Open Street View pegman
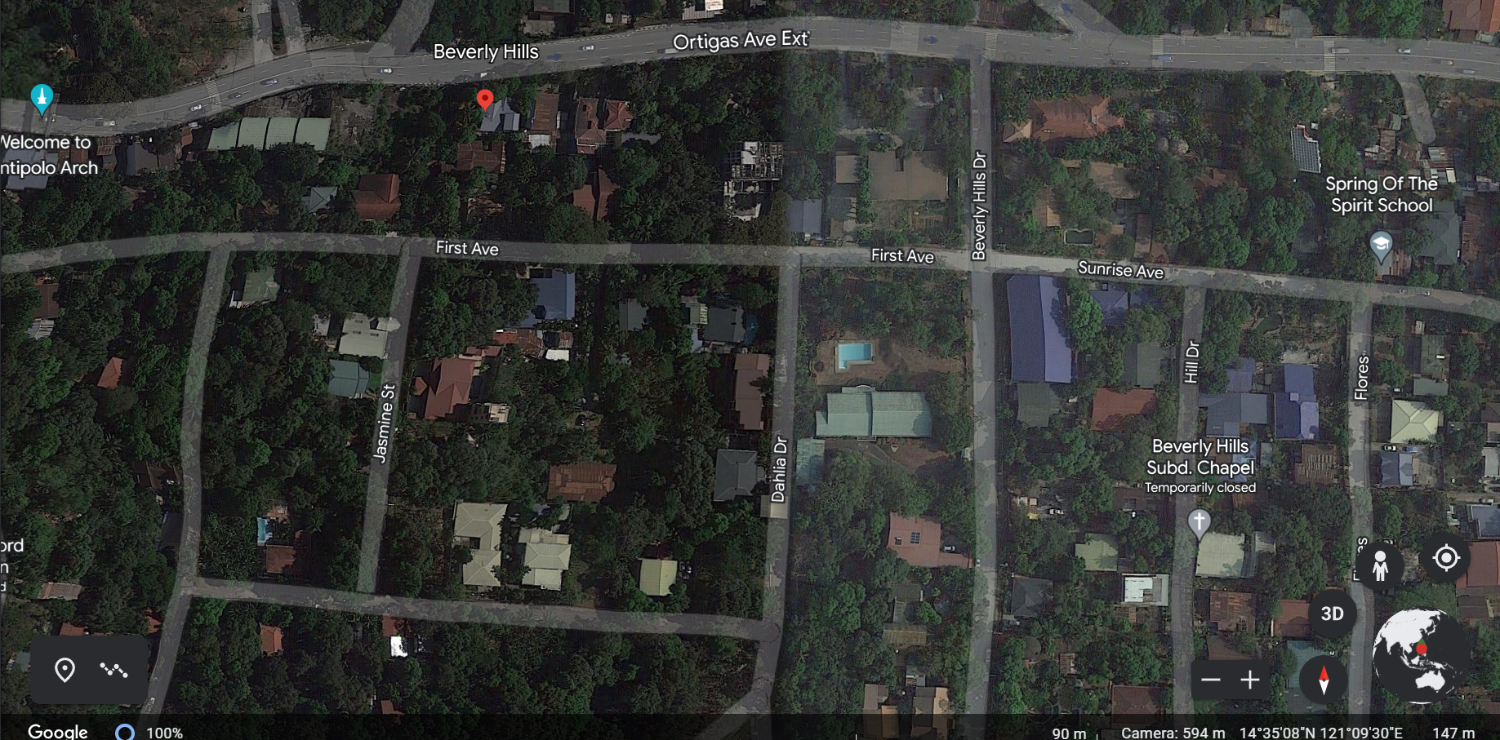Screen dimensions: 1500x740 pos(1381,566)
